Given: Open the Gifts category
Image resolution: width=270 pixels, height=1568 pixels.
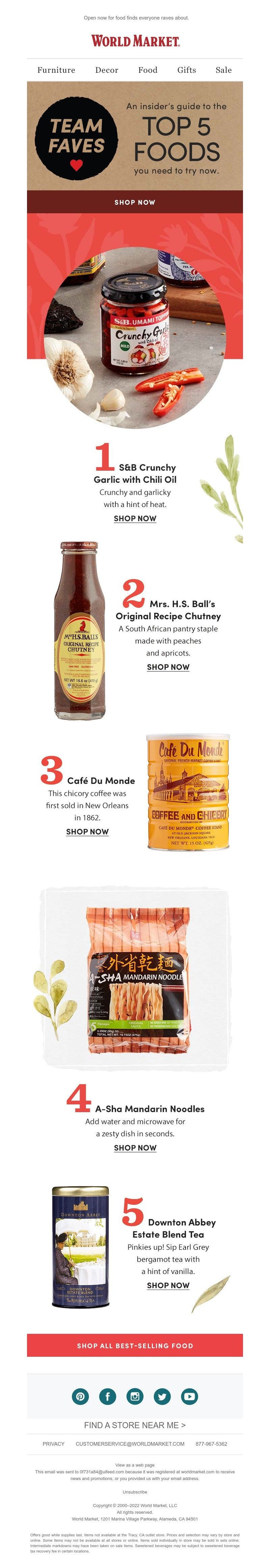Looking at the screenshot, I should 187,70.
